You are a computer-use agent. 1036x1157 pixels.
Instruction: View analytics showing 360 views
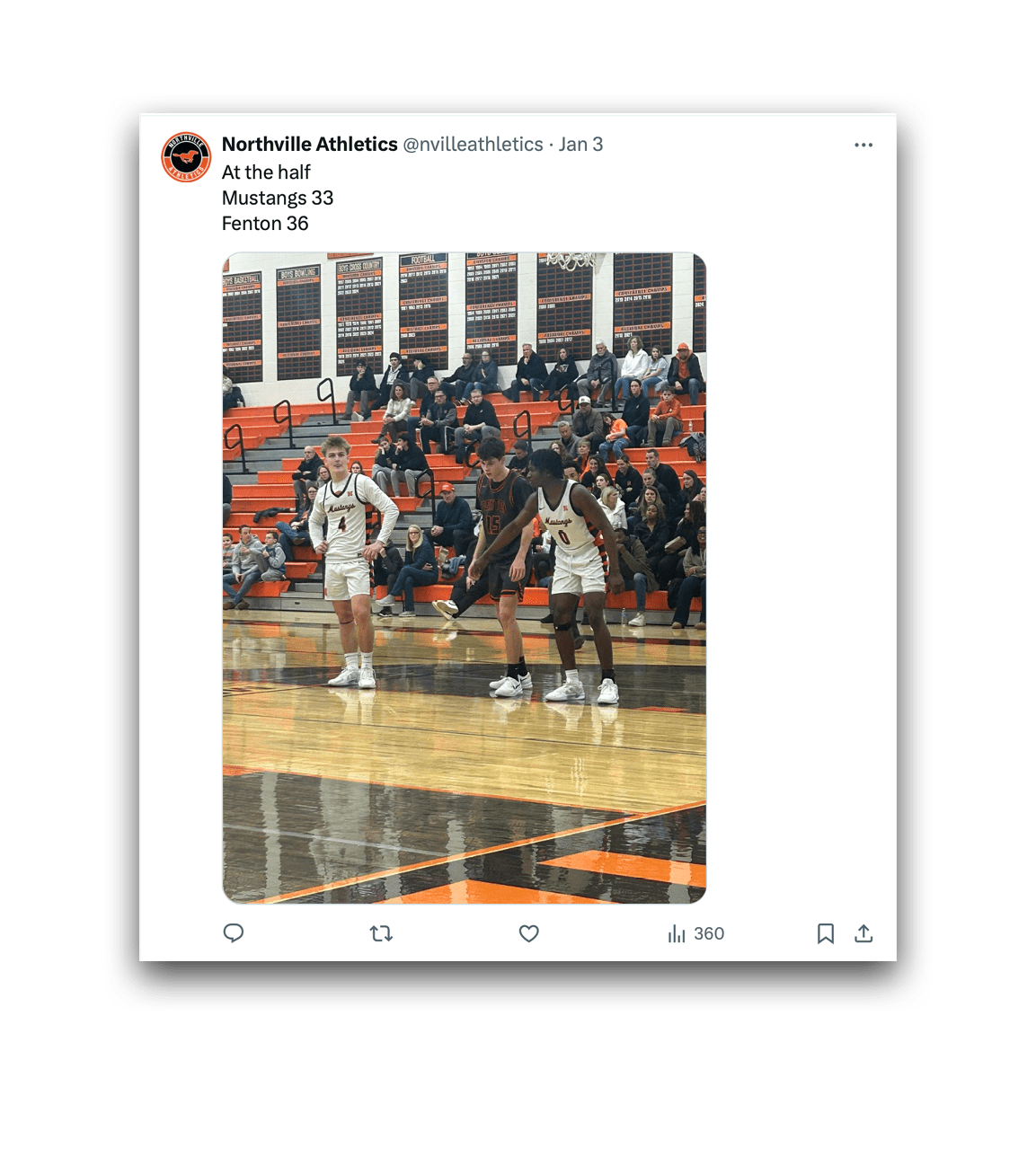pyautogui.click(x=695, y=933)
